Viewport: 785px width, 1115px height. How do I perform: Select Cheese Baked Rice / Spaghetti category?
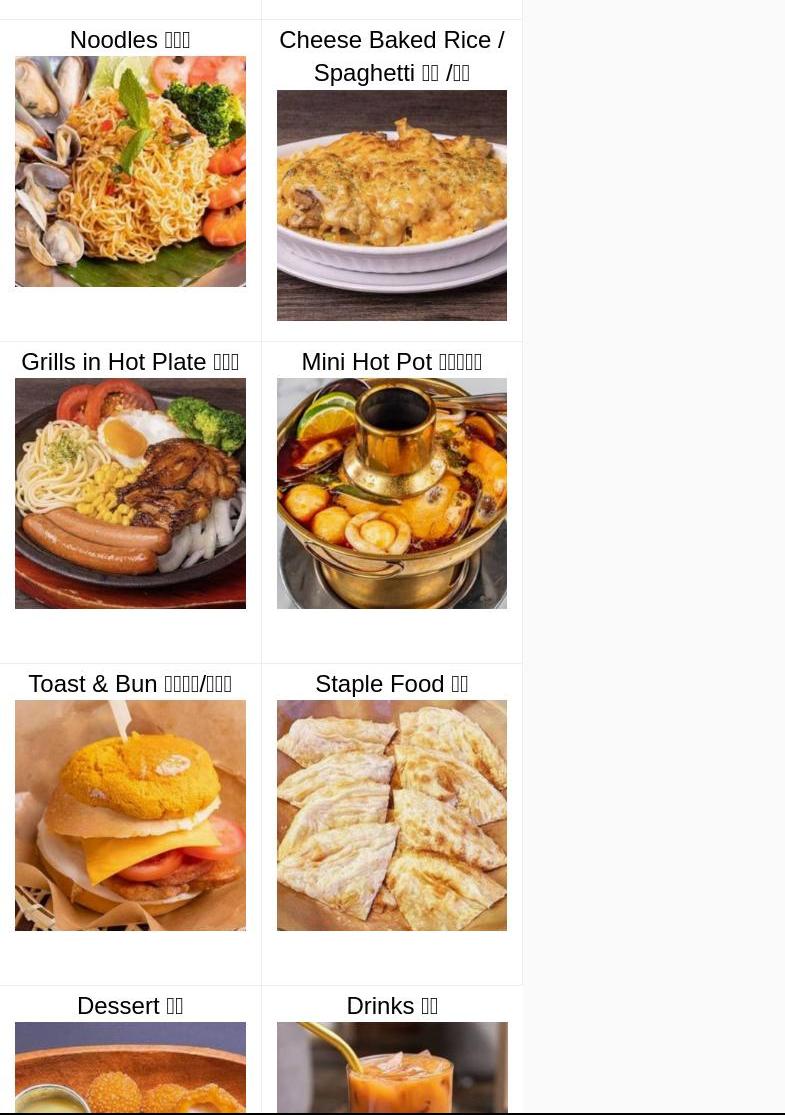pos(392,205)
